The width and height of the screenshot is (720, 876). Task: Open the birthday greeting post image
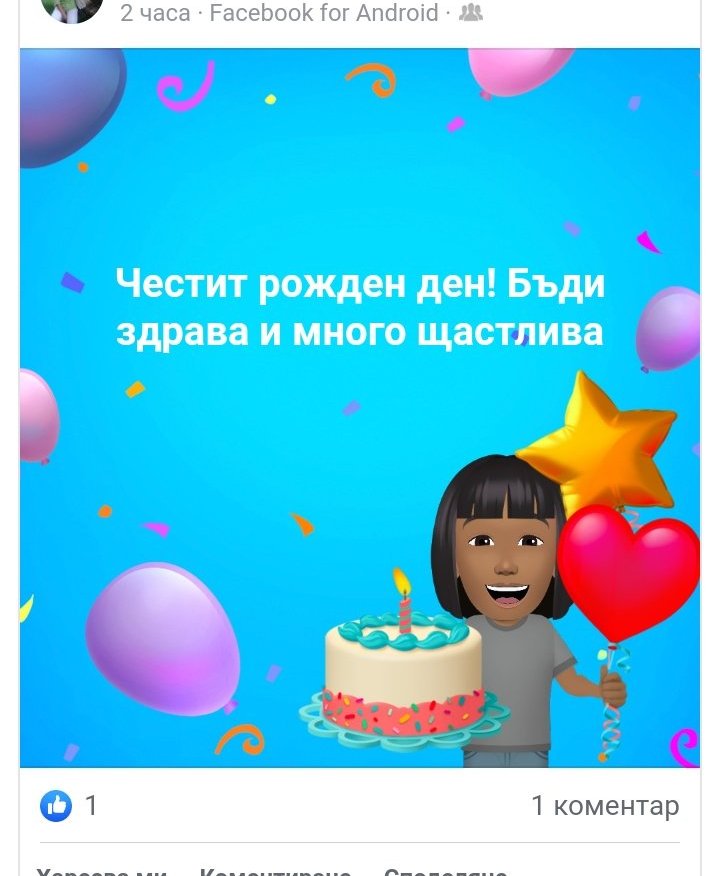pos(360,408)
